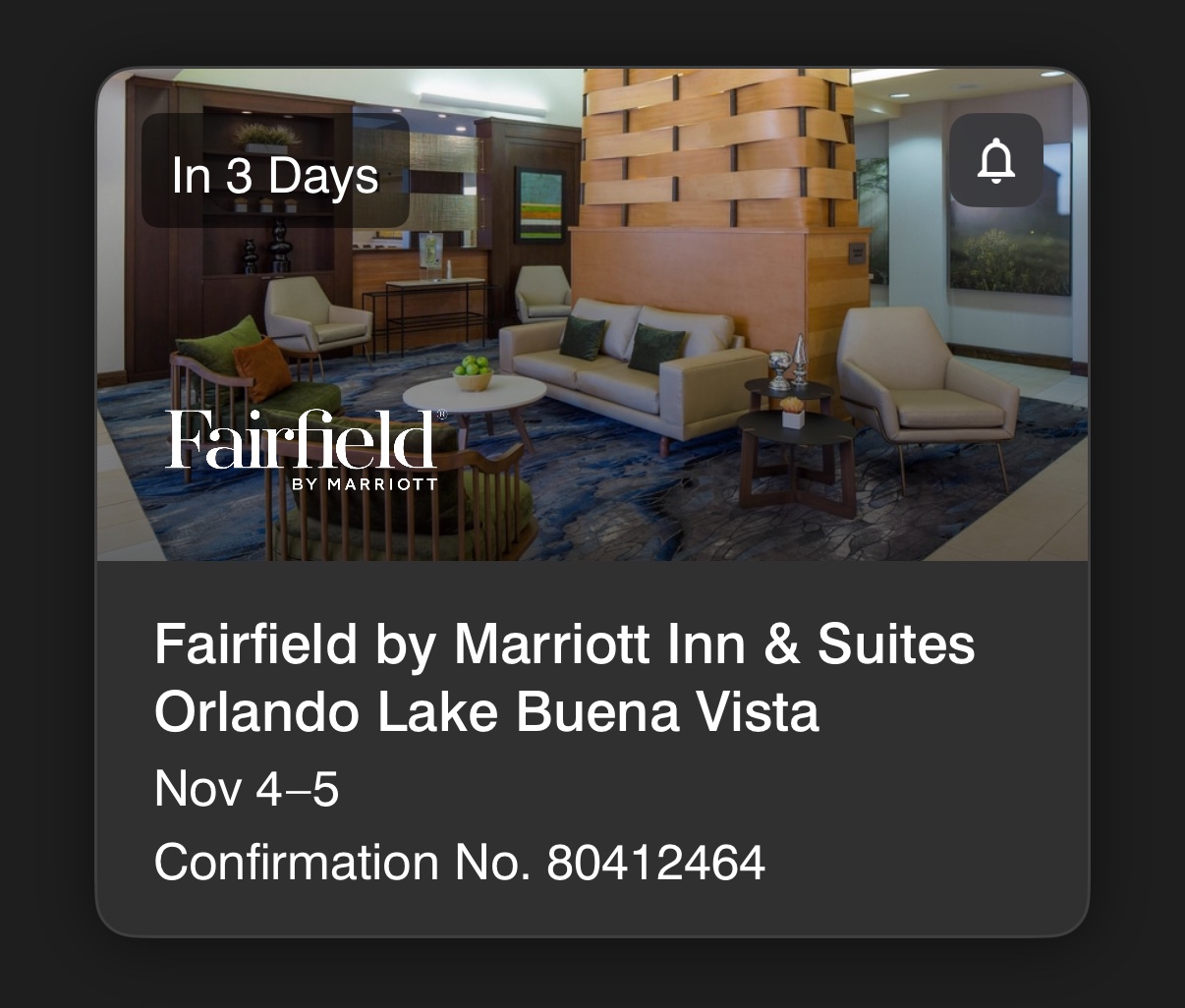
Task: Open the Fairfield by Marriott reservation card
Action: (564, 677)
